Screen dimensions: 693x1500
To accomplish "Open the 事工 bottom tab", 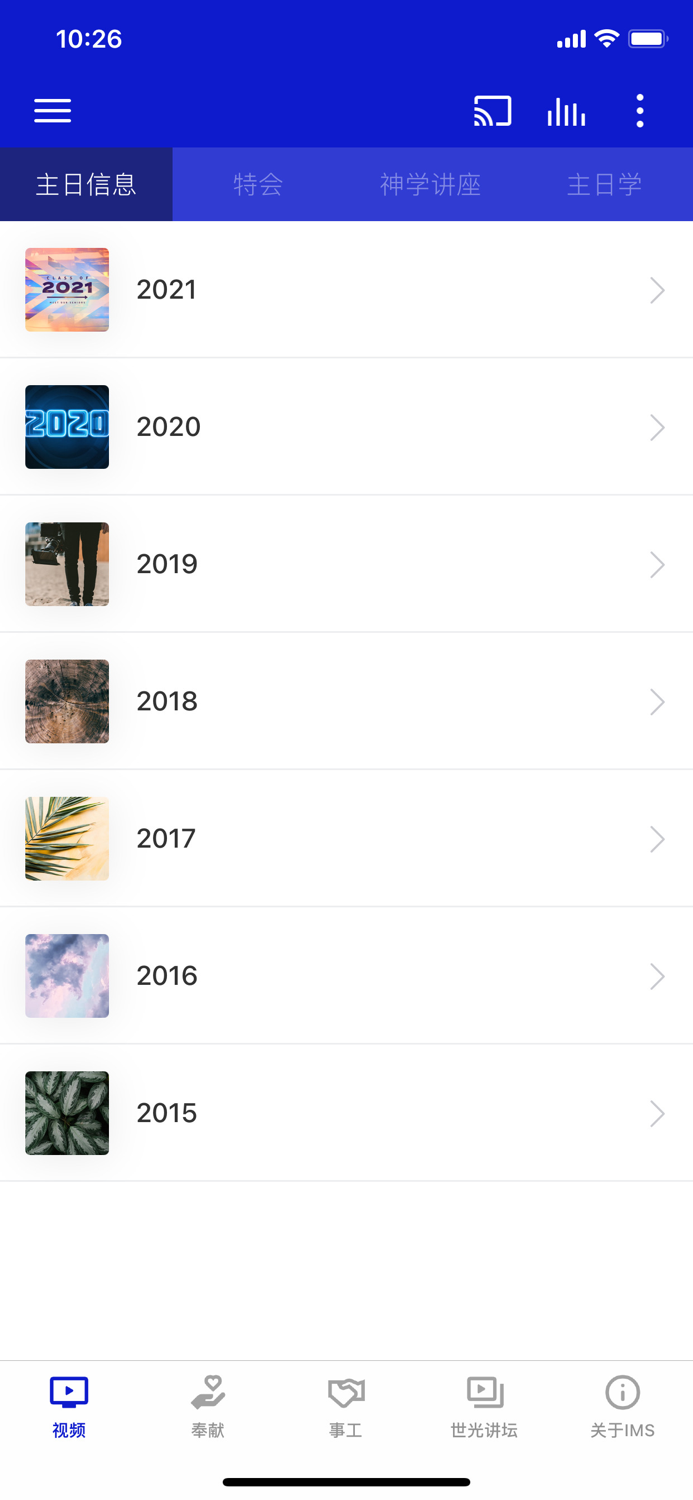I will coord(346,1406).
